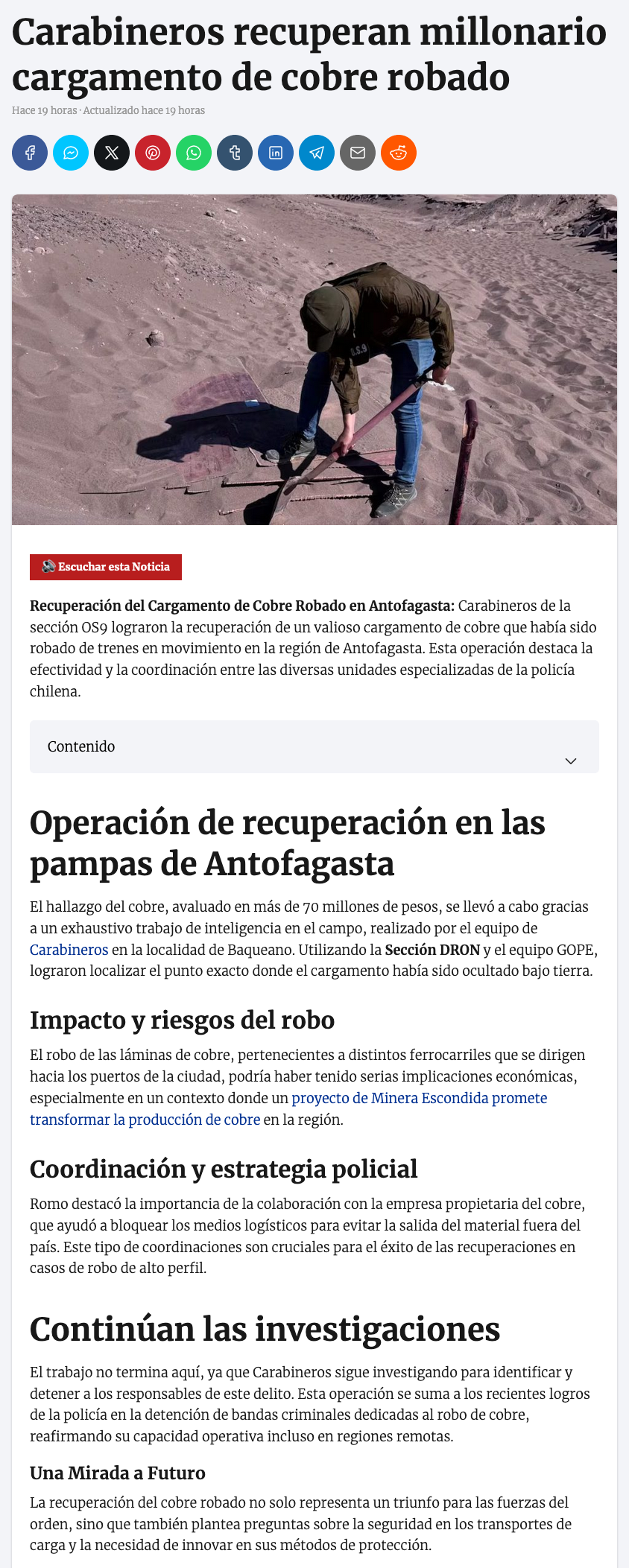Pin this article on Pinterest
Screen dimensions: 629x1568
(153, 153)
